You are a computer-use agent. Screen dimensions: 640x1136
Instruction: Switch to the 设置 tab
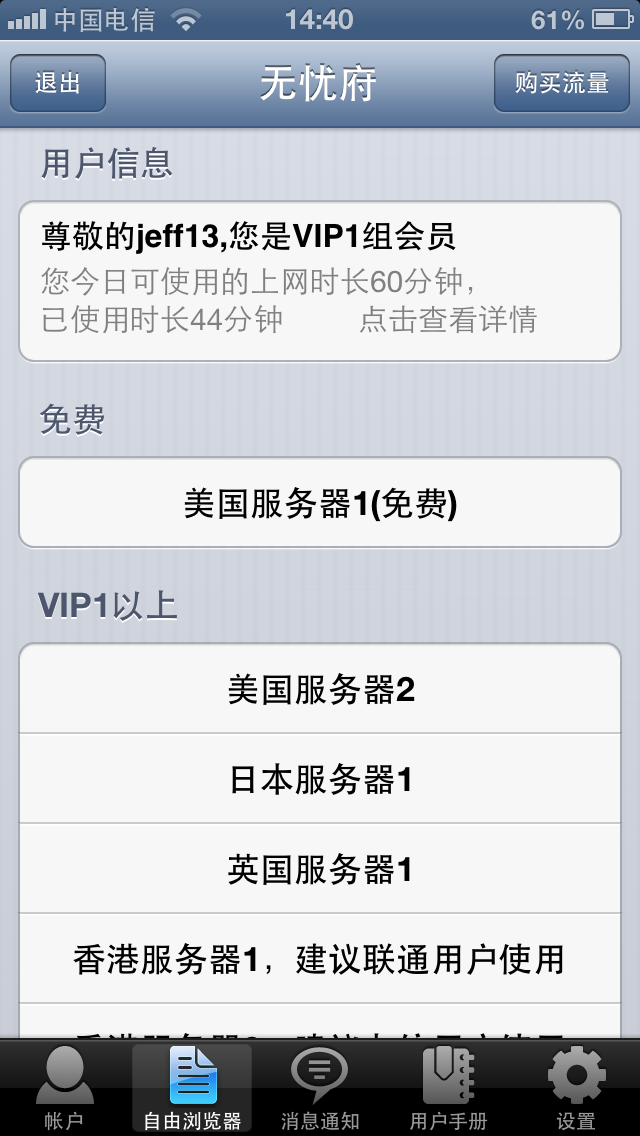[576, 1088]
